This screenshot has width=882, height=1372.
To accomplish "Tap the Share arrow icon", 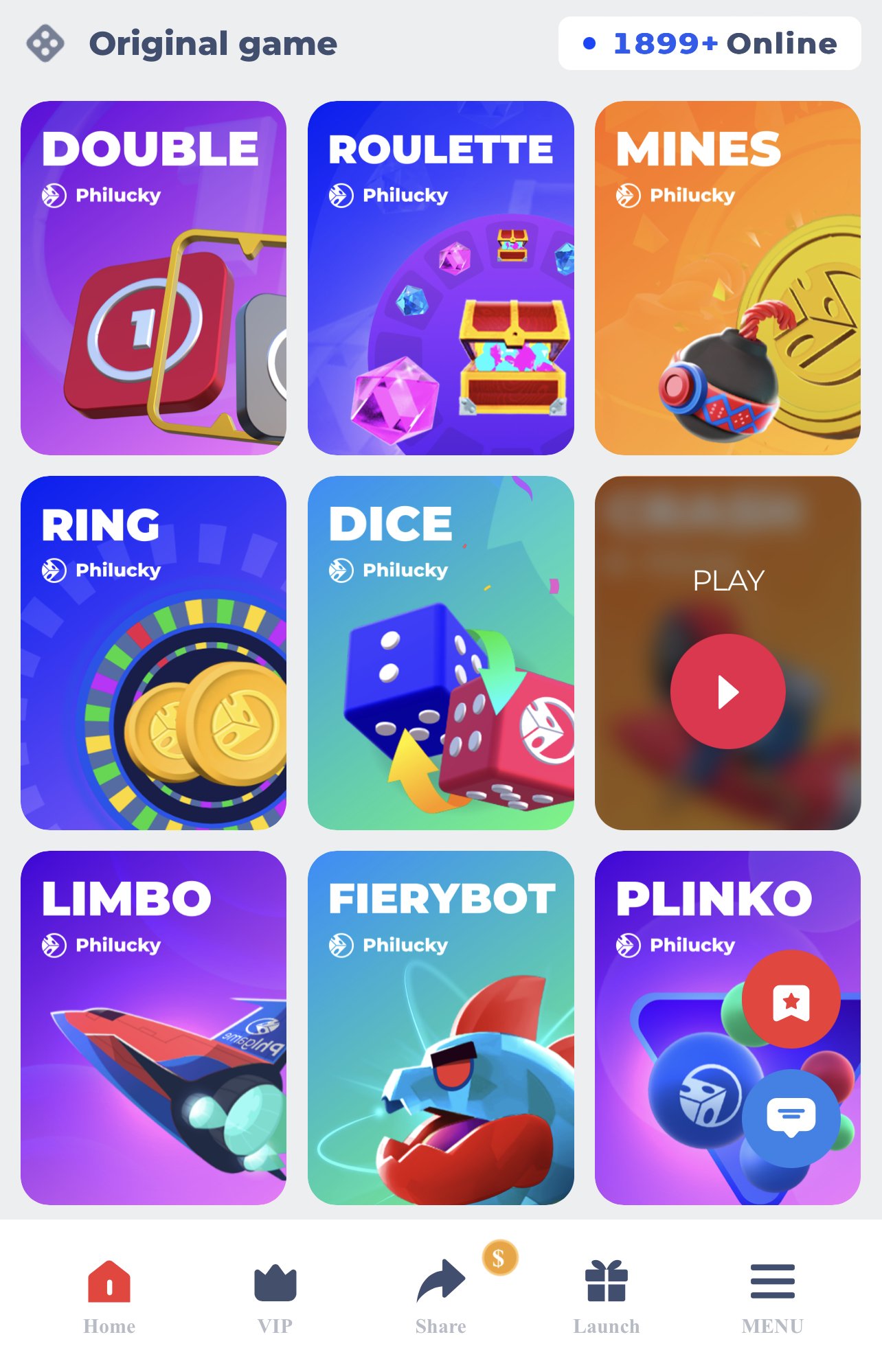I will pyautogui.click(x=440, y=1279).
